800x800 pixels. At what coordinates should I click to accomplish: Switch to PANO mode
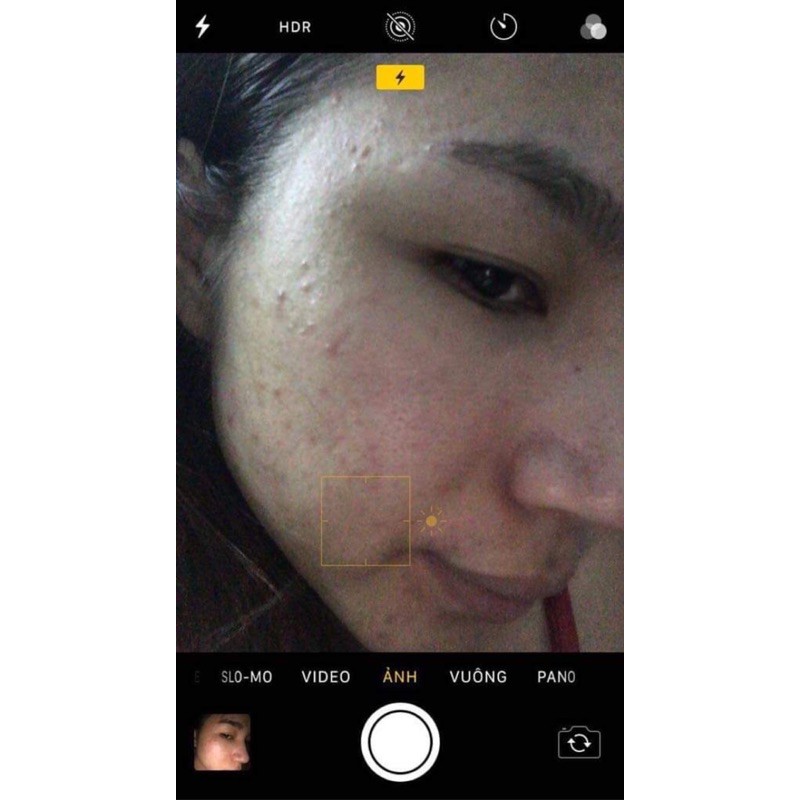point(556,677)
